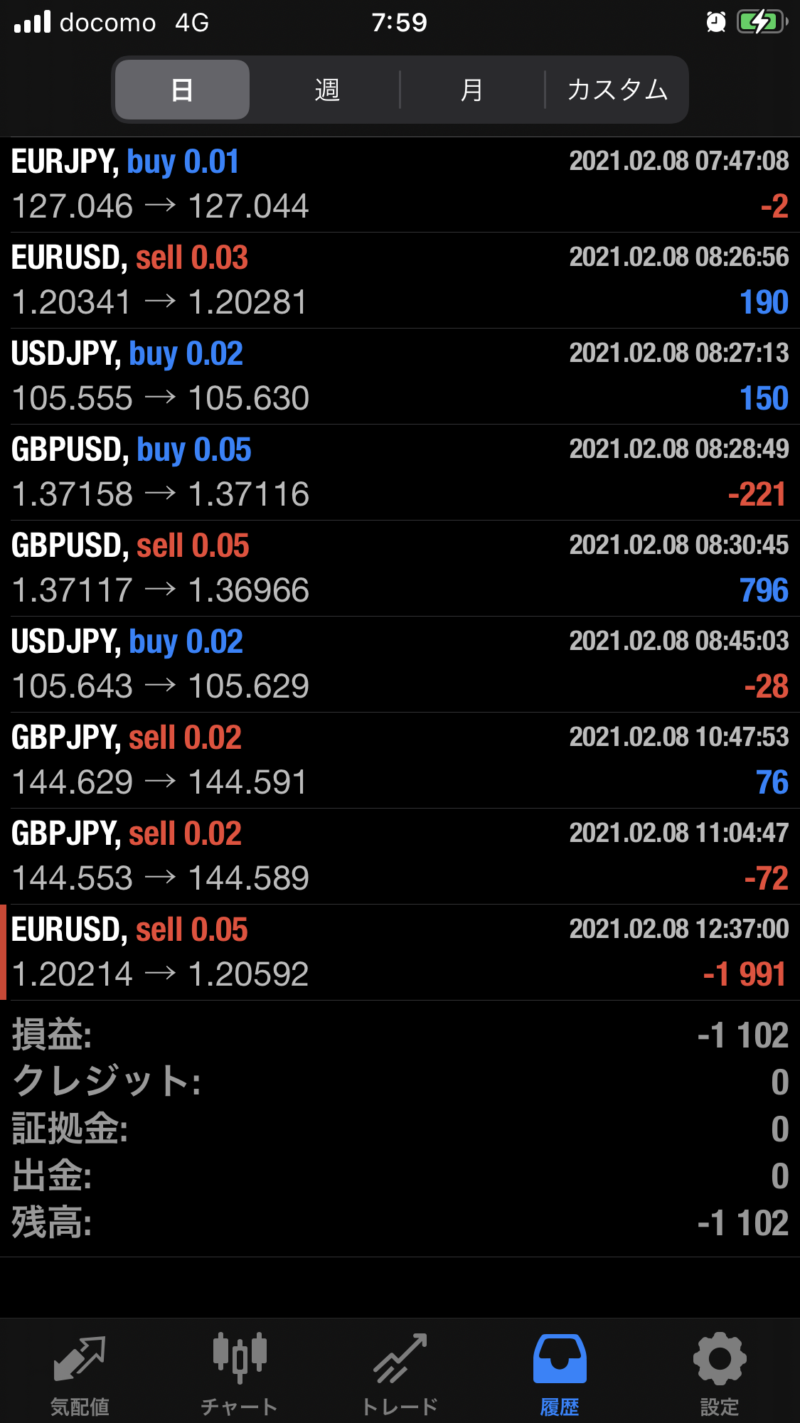Open the EURUSD sell 0.03 trade
The height and width of the screenshot is (1423, 800).
click(400, 281)
